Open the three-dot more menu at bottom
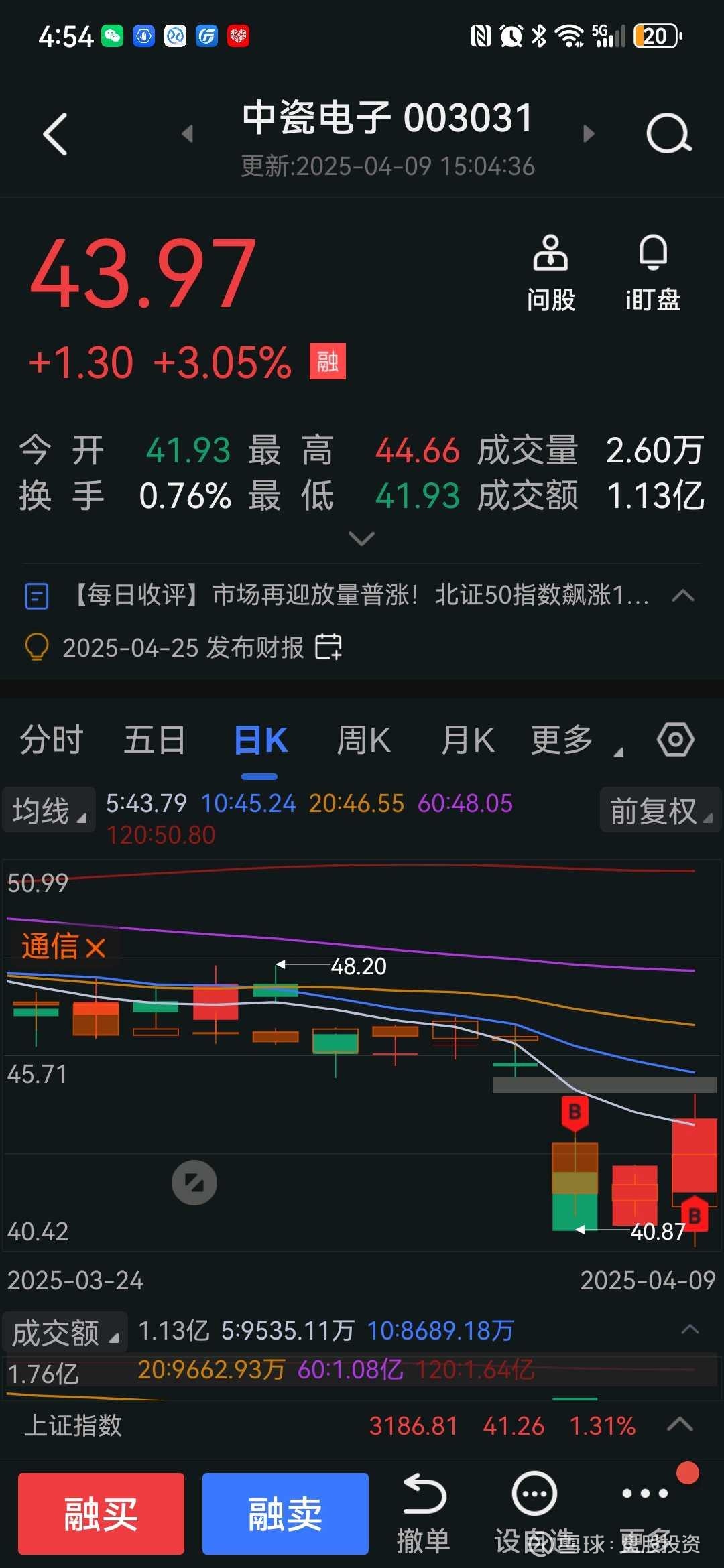 click(642, 1490)
